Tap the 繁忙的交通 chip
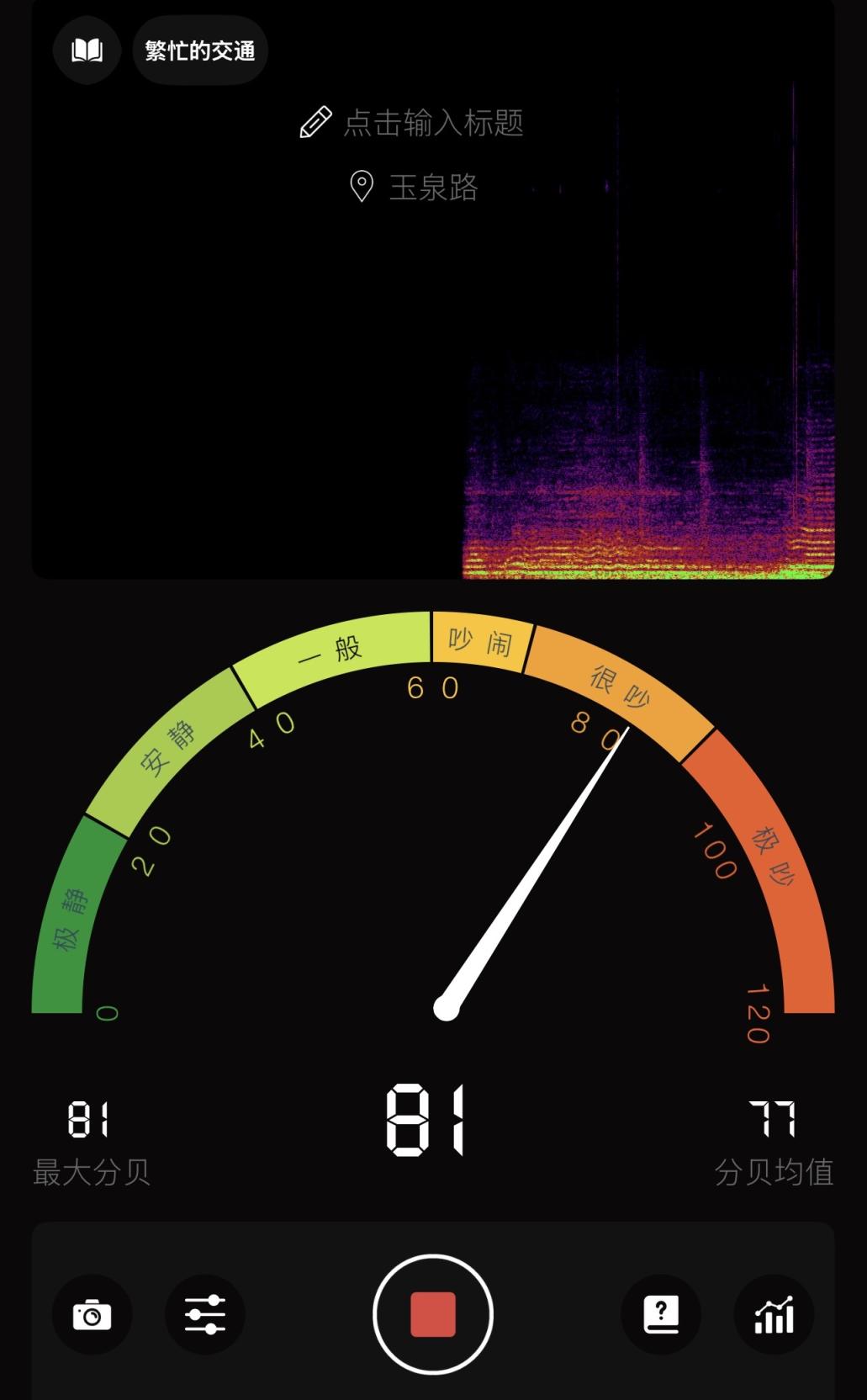 coord(200,50)
